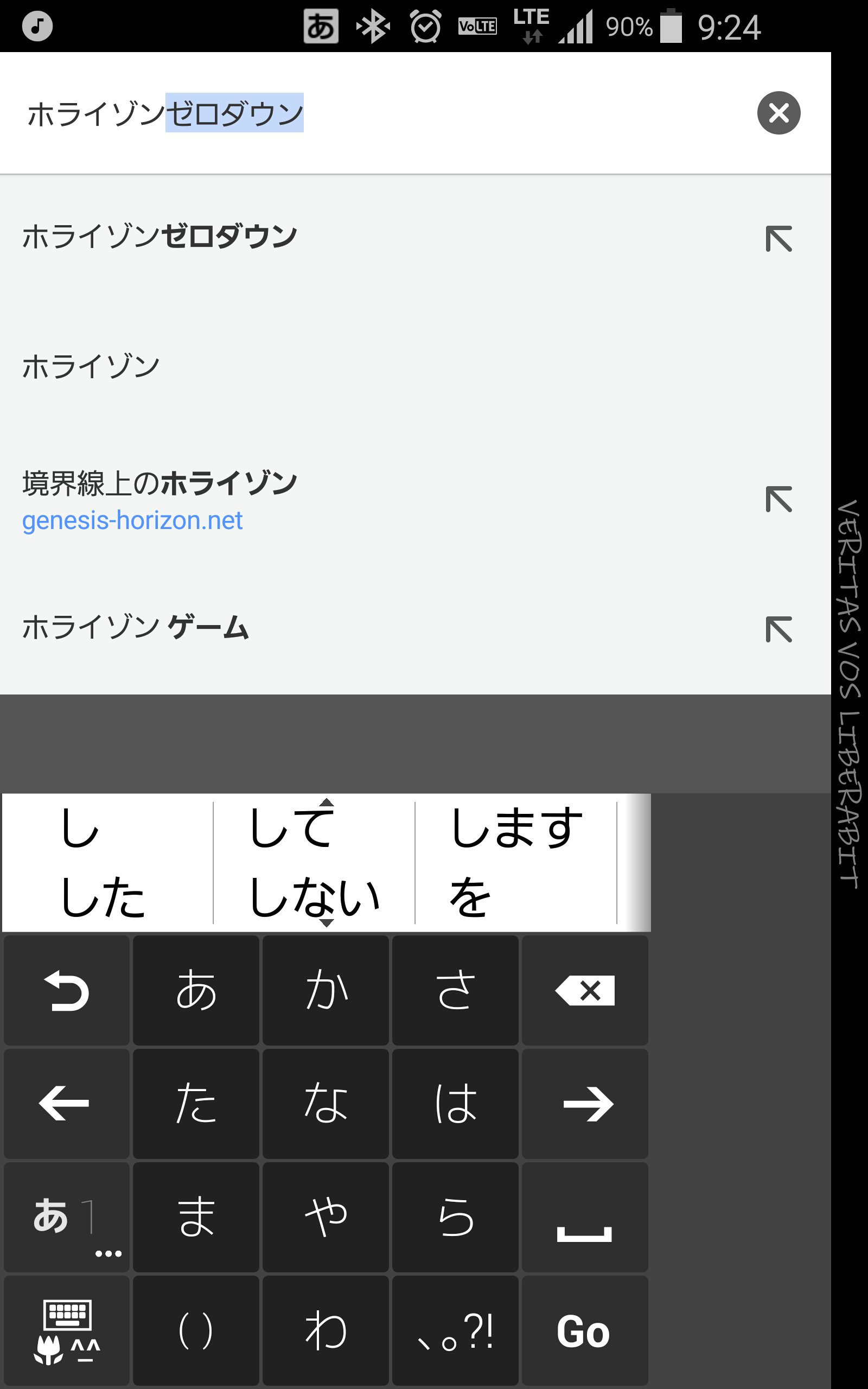Pick the します keyboard candidate

pyautogui.click(x=516, y=827)
